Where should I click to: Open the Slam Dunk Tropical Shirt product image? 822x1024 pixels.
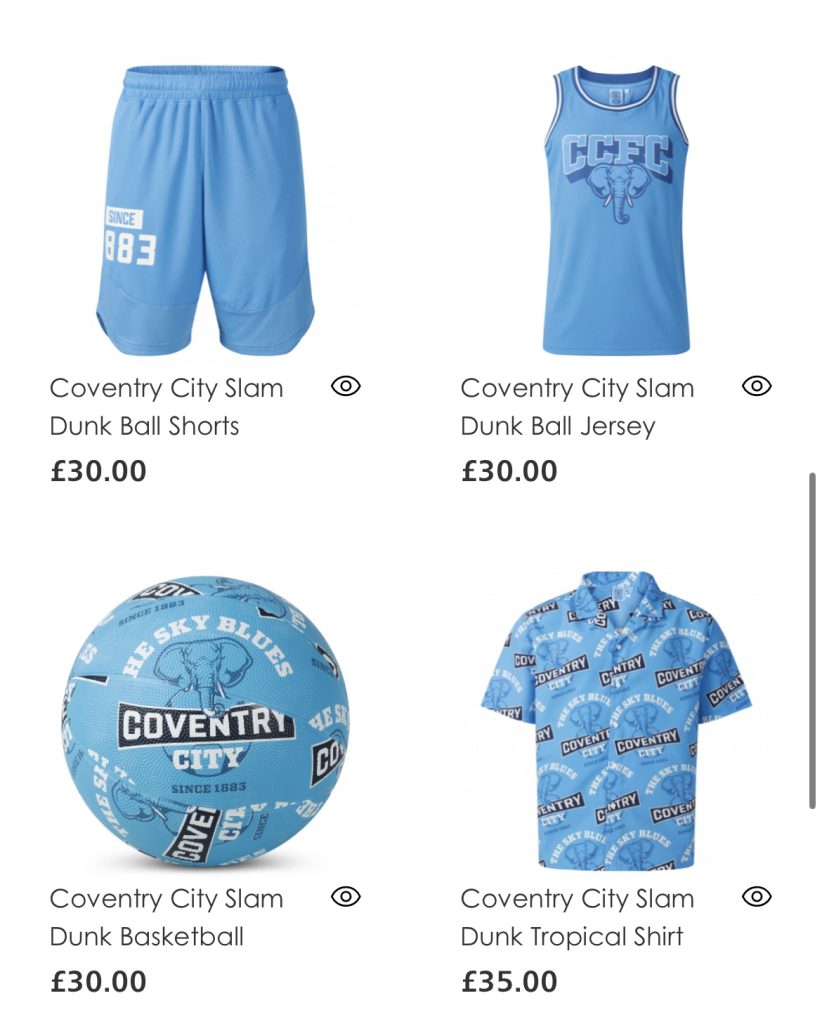(616, 720)
